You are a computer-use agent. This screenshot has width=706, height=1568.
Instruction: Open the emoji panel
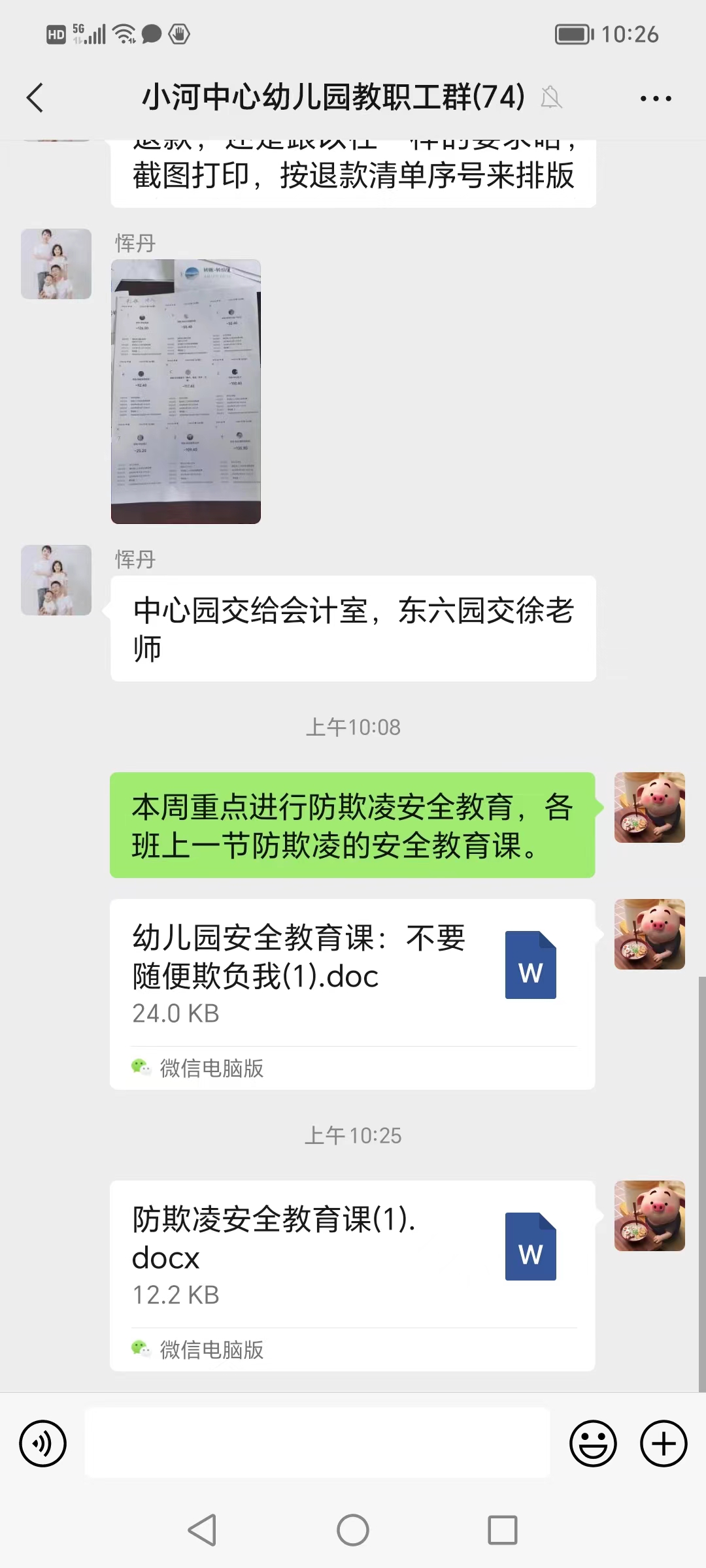[x=593, y=1443]
